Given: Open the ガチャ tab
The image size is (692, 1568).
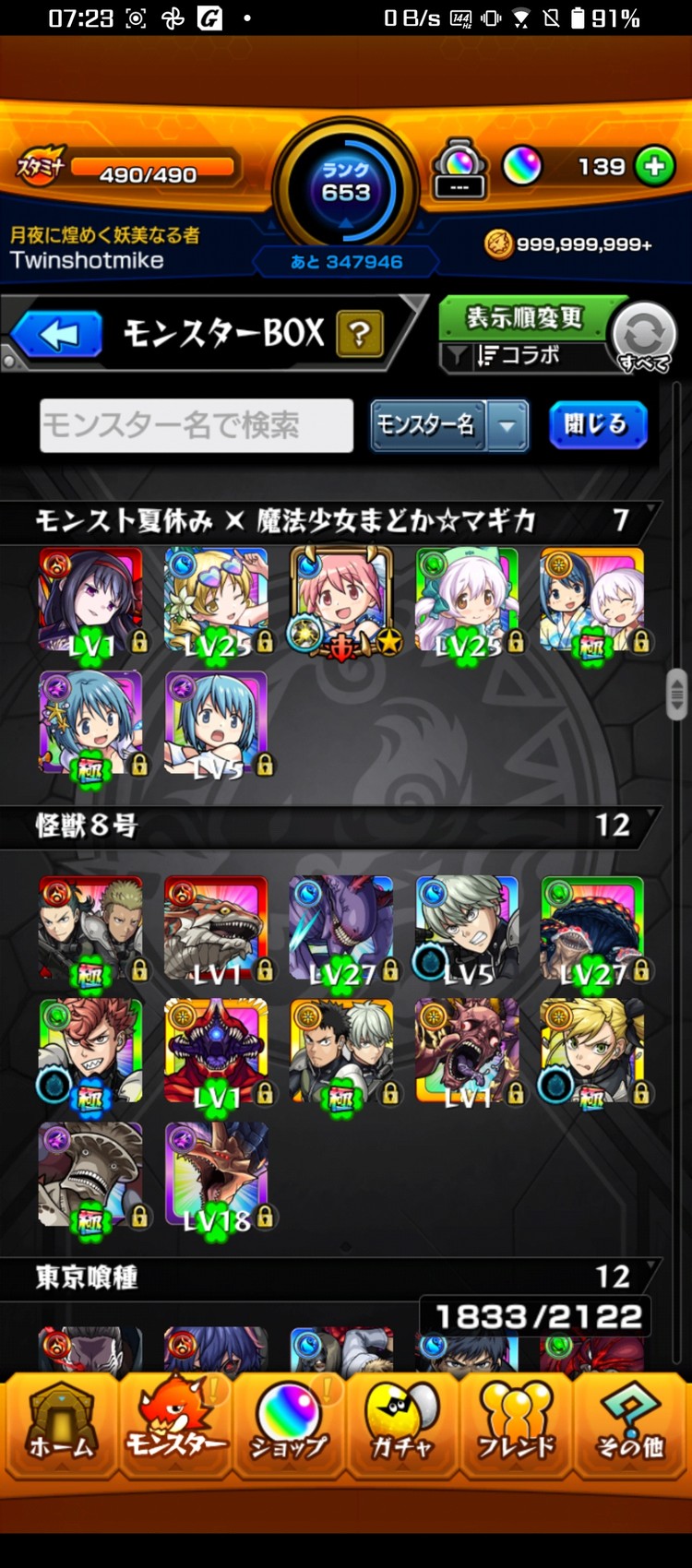Looking at the screenshot, I should [x=401, y=1424].
